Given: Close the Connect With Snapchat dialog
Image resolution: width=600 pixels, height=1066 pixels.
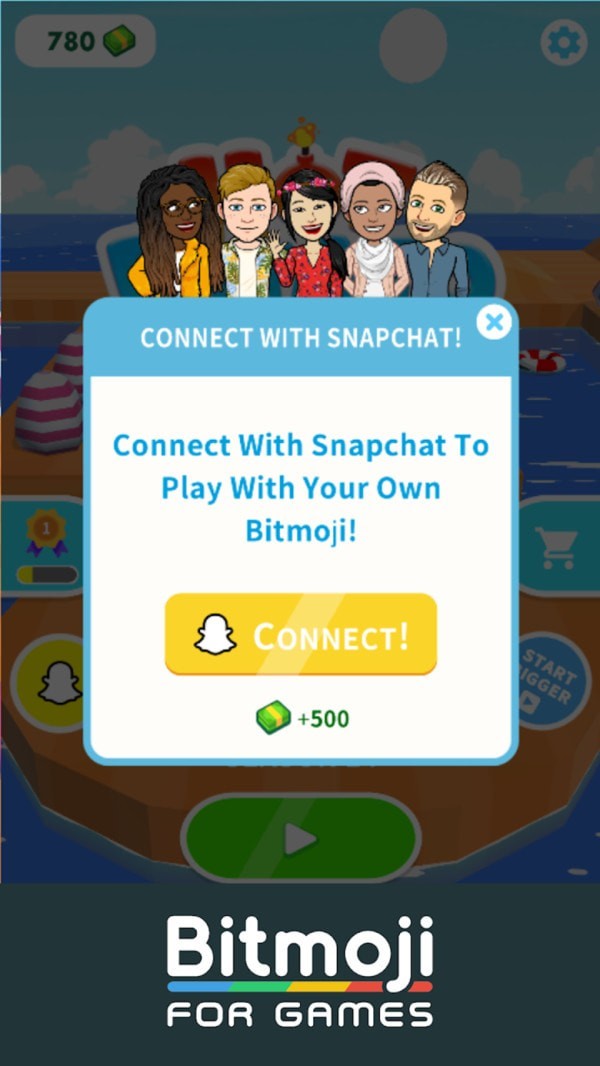Looking at the screenshot, I should [x=493, y=322].
